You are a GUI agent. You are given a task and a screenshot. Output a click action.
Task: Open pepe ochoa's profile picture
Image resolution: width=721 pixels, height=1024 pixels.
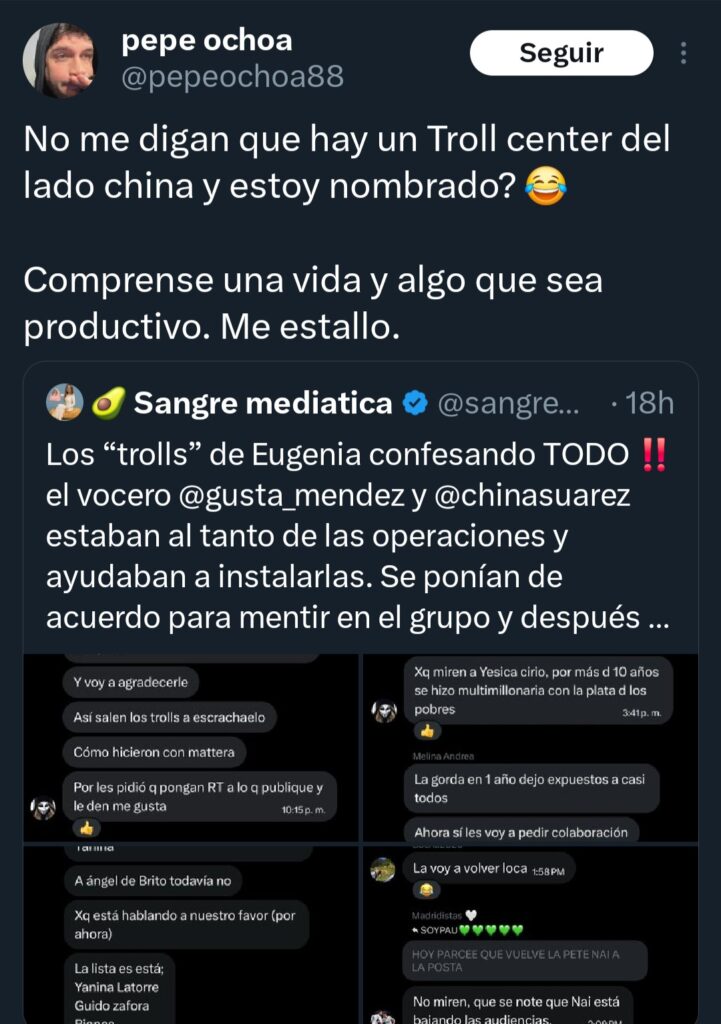tap(60, 60)
